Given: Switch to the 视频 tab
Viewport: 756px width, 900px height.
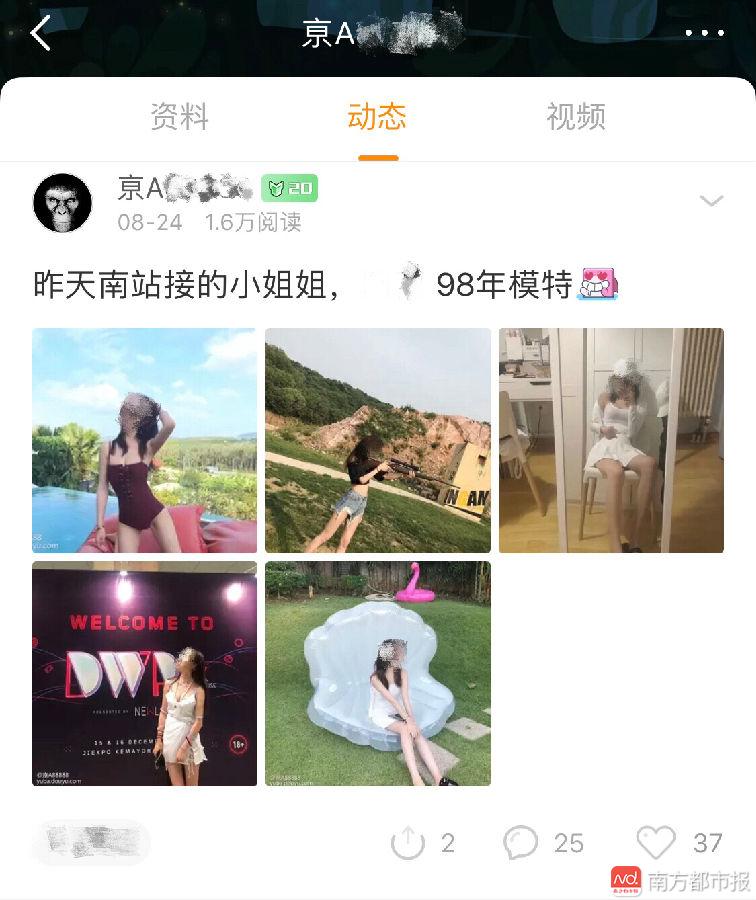Looking at the screenshot, I should click(x=576, y=117).
